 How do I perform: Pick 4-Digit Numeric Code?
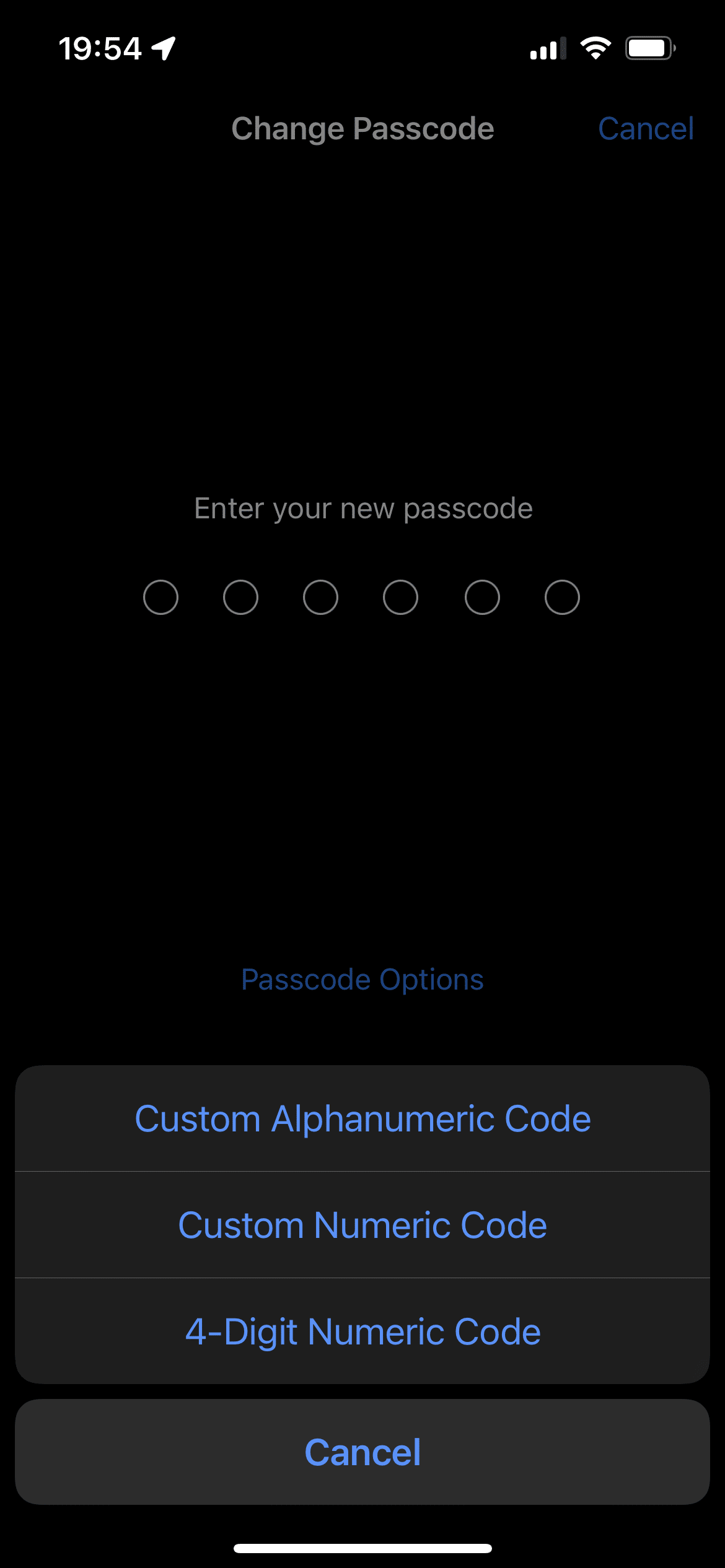(362, 1331)
